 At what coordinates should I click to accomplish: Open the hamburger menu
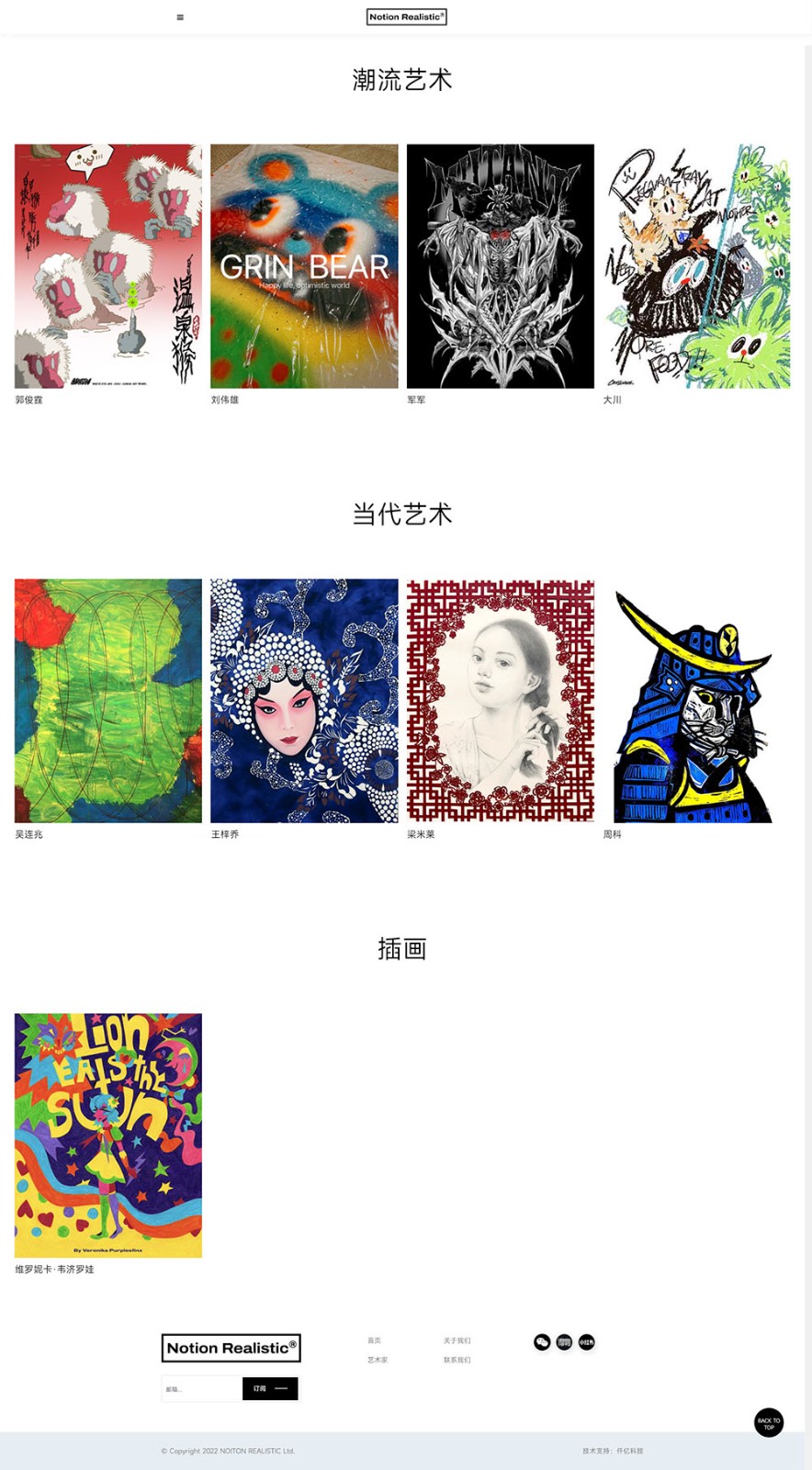180,17
